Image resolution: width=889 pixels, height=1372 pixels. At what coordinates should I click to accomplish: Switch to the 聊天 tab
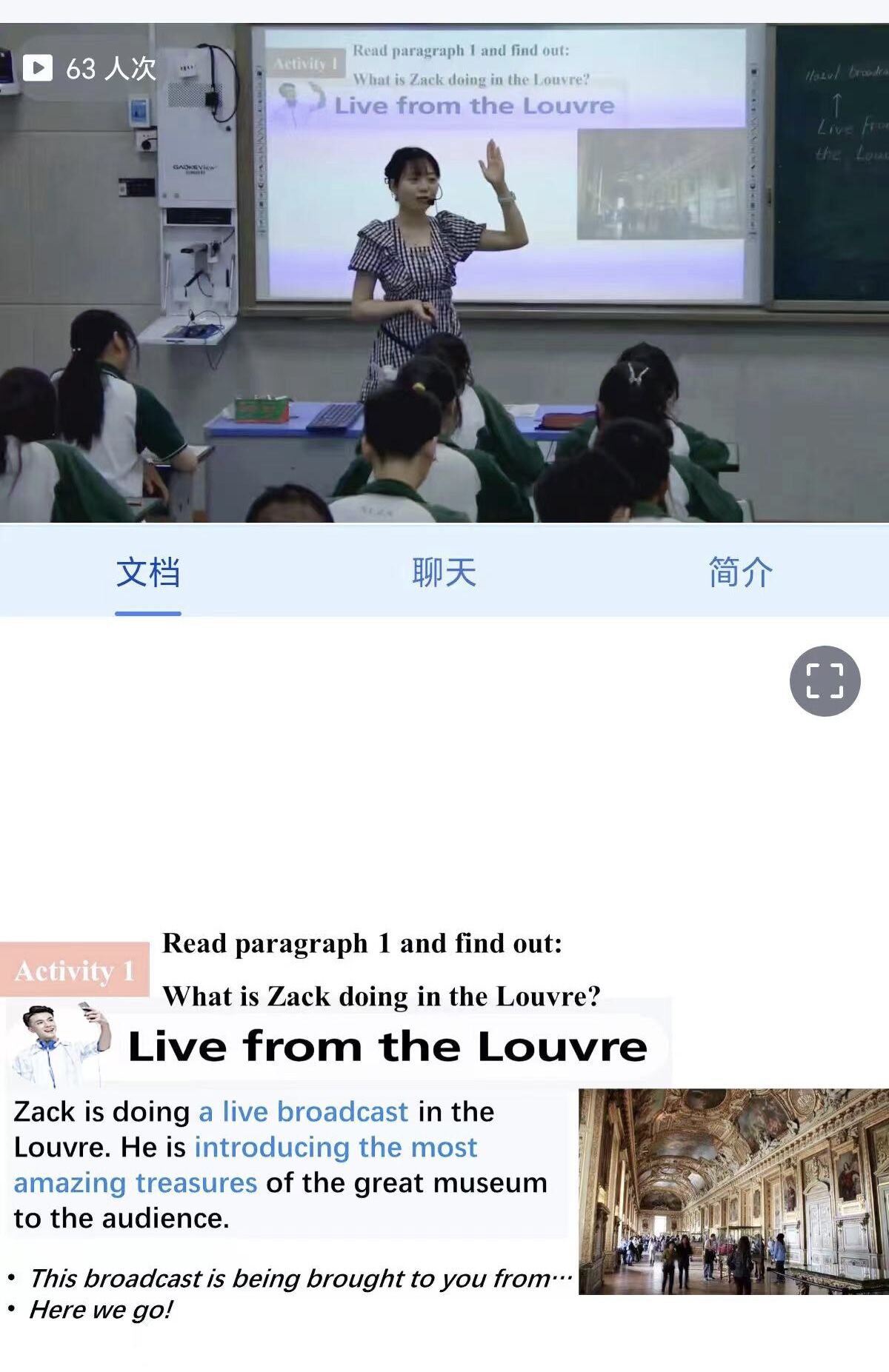coord(444,572)
